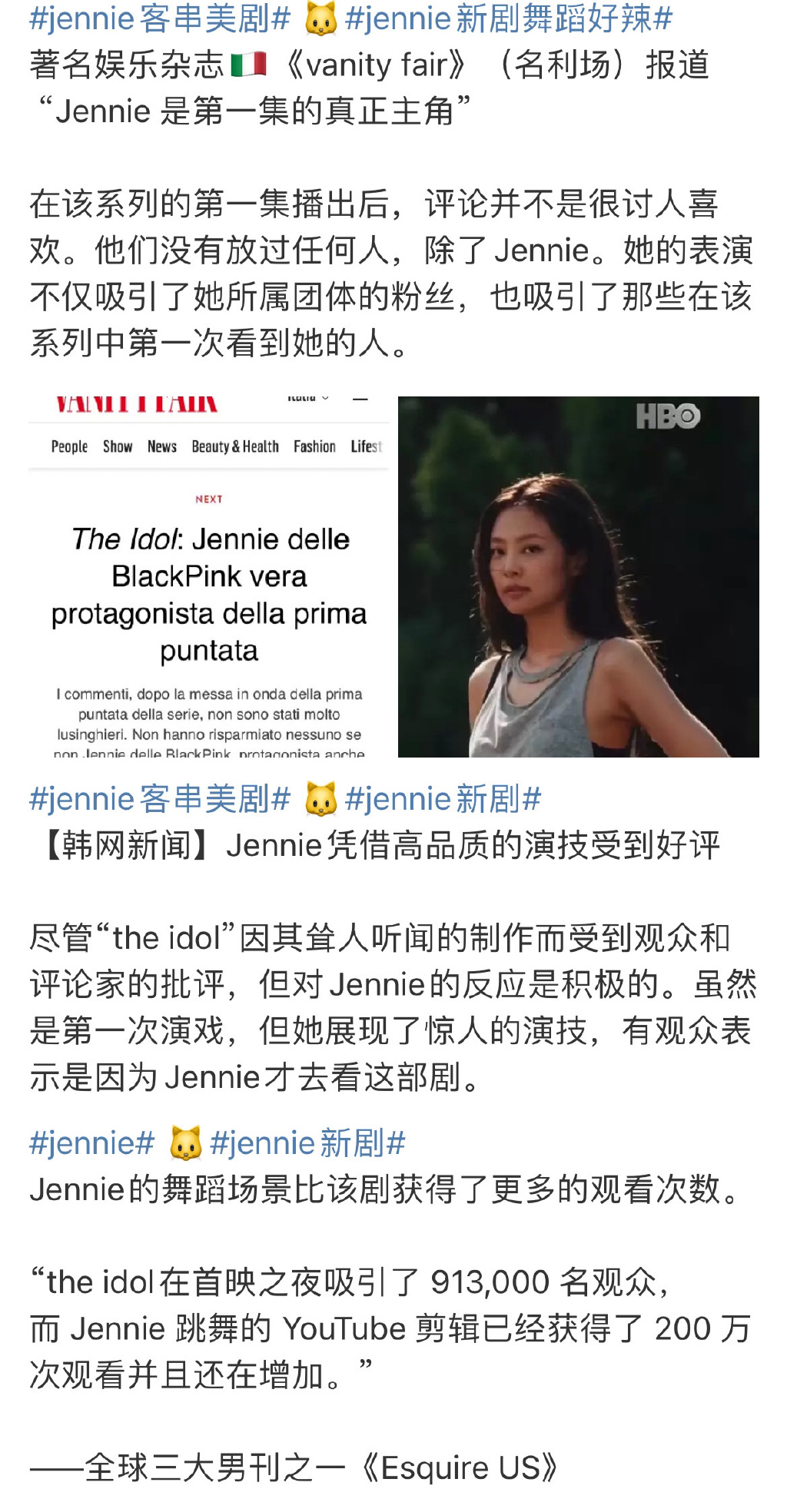Click the HBO logo on the photo
The width and height of the screenshot is (787, 1512).
click(667, 415)
